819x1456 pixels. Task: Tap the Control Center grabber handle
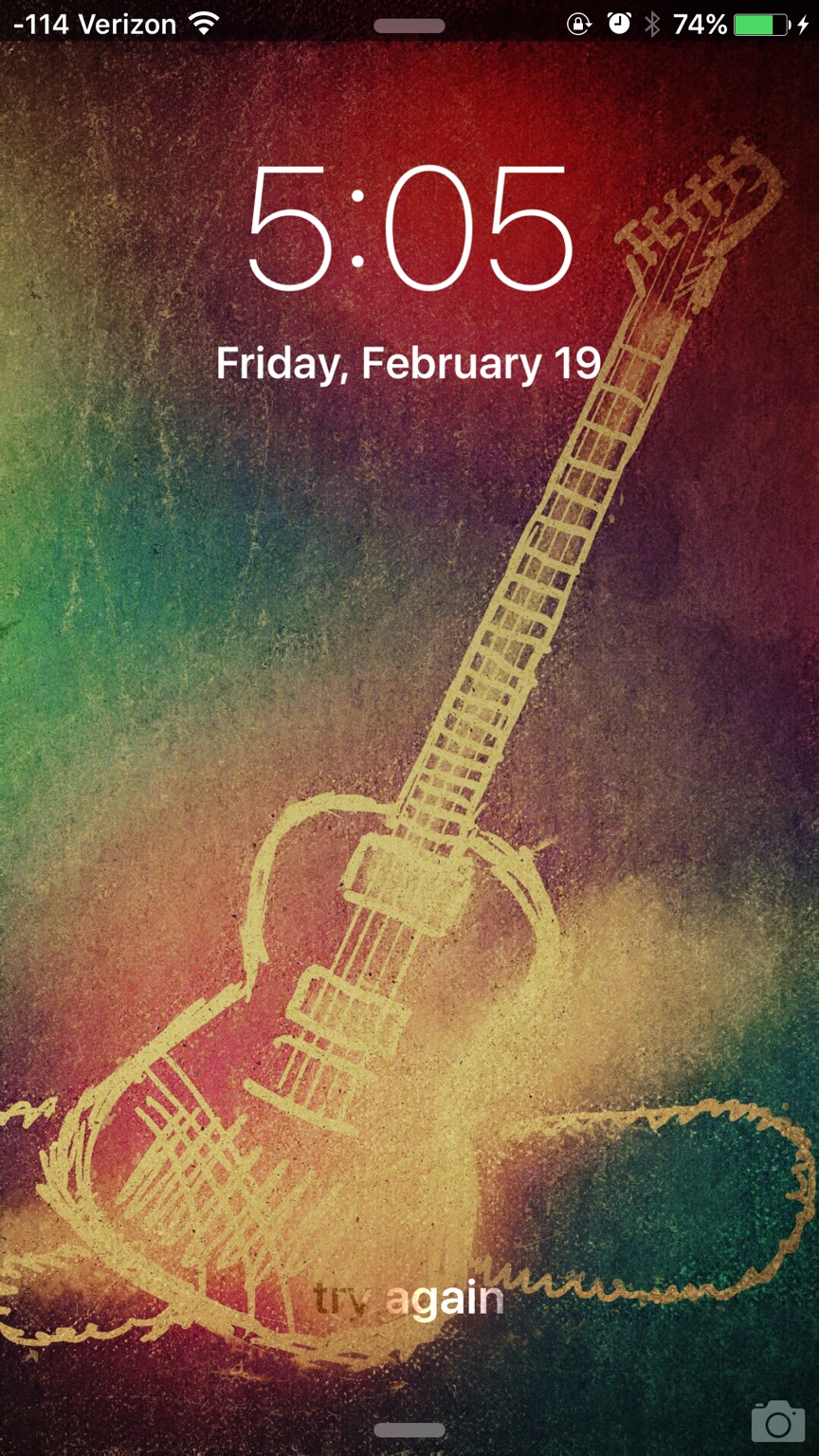[409, 1429]
